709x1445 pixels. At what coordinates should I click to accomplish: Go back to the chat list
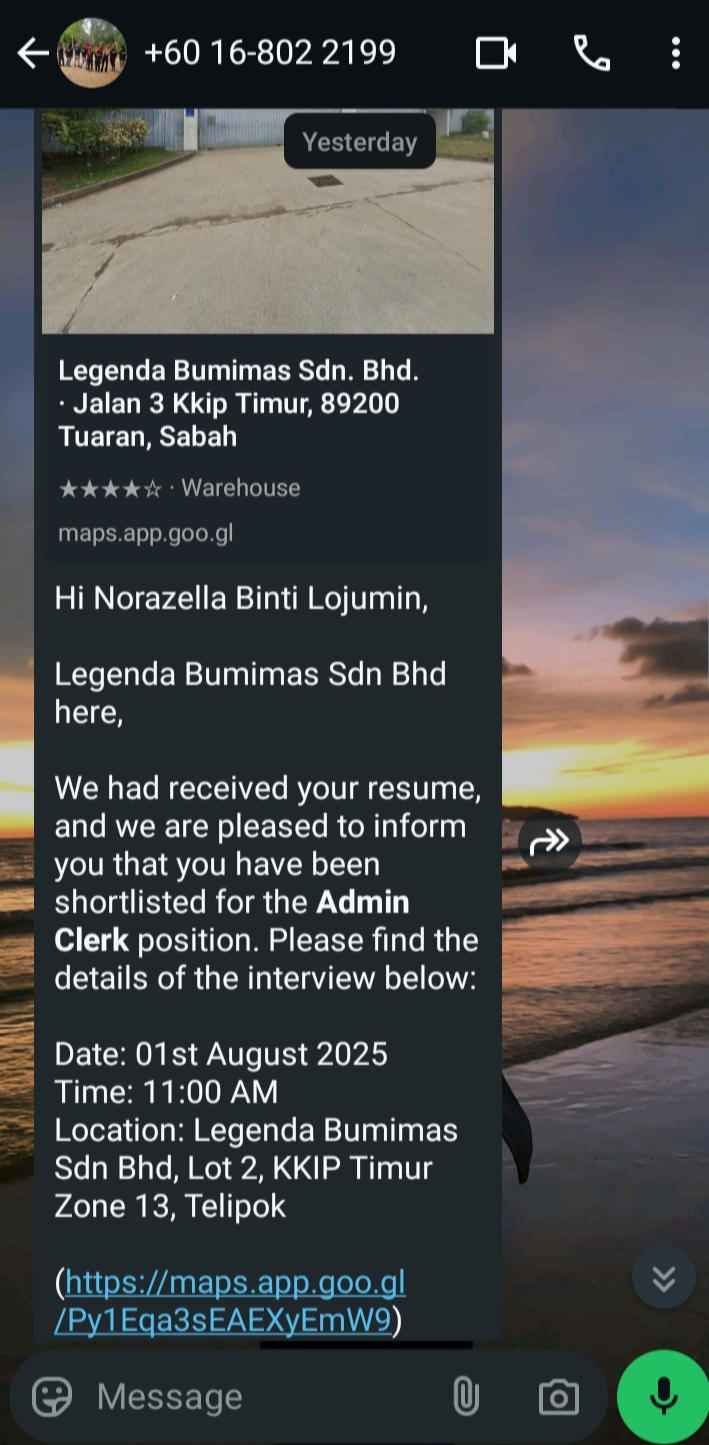[32, 53]
